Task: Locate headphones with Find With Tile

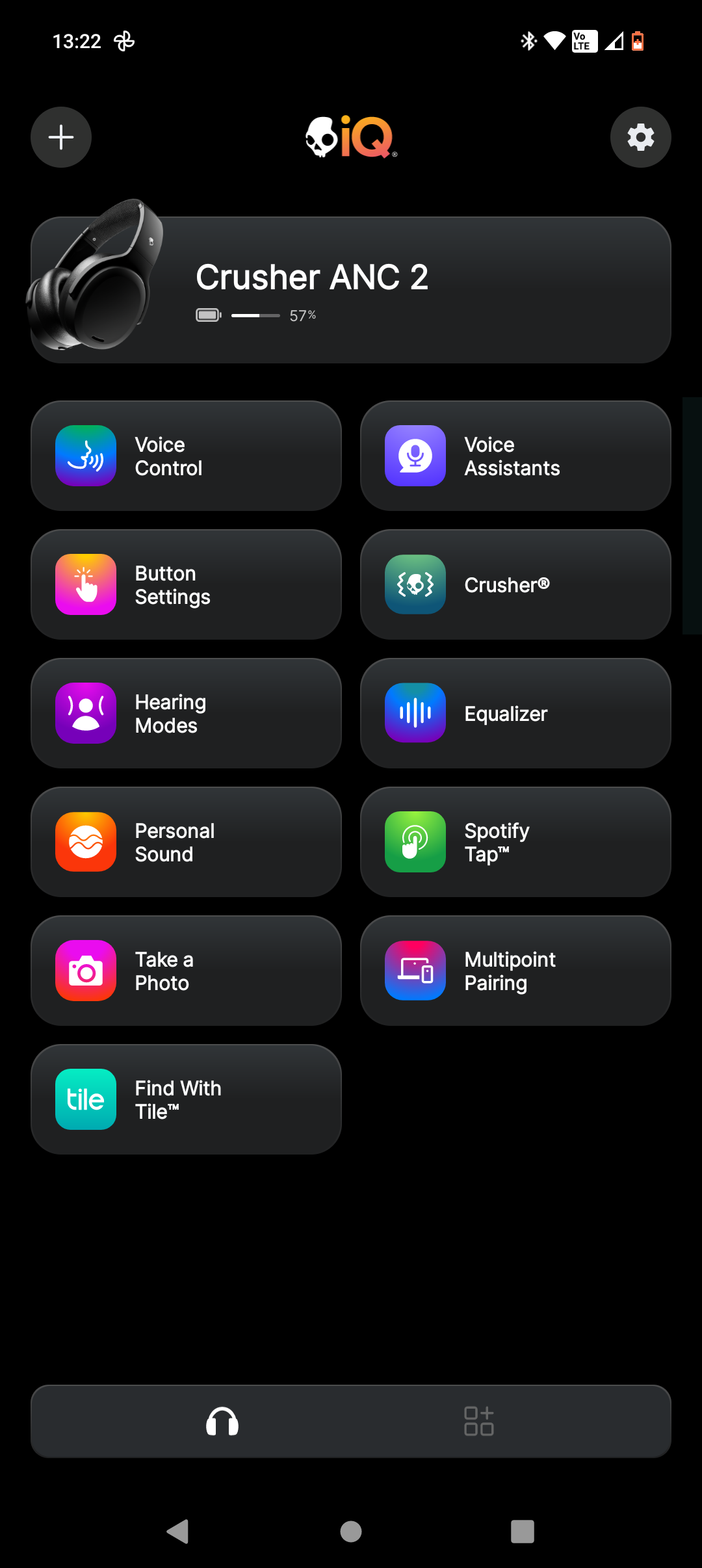Action: pyautogui.click(x=186, y=1099)
